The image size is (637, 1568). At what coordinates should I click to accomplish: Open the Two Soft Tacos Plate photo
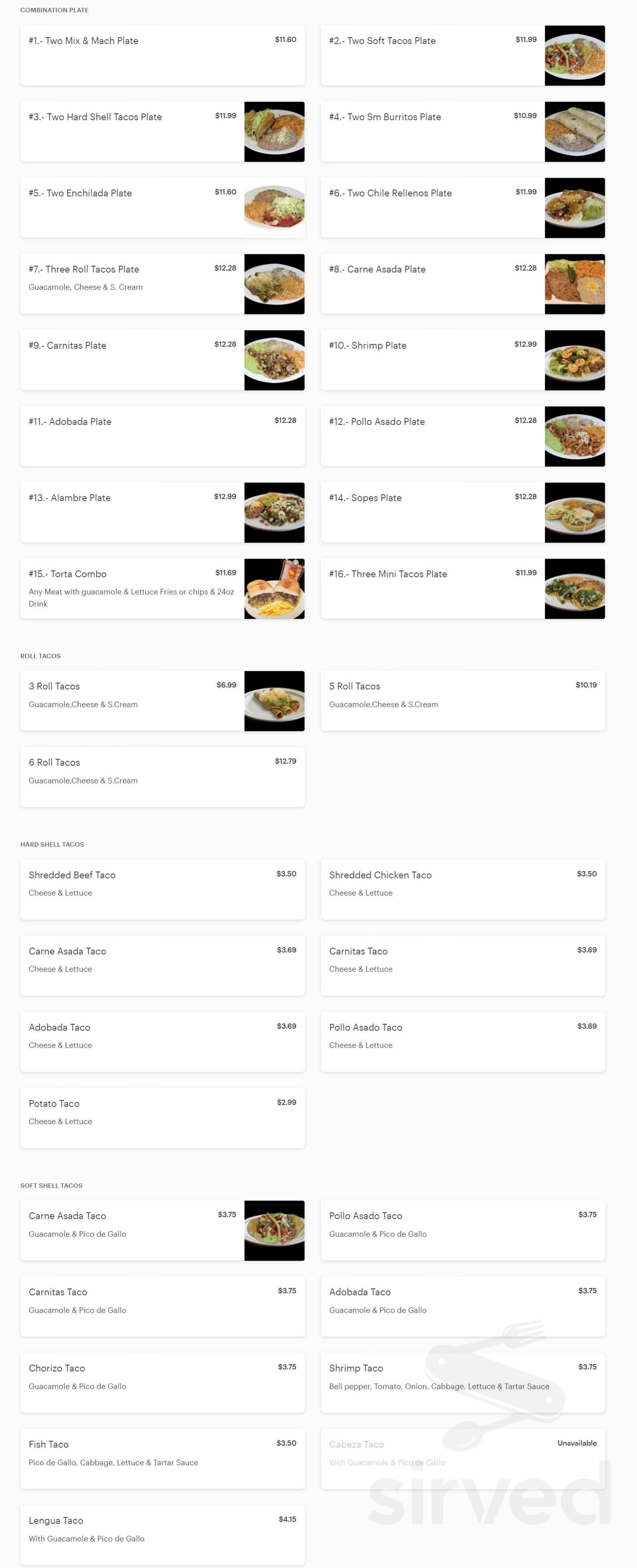(x=575, y=55)
